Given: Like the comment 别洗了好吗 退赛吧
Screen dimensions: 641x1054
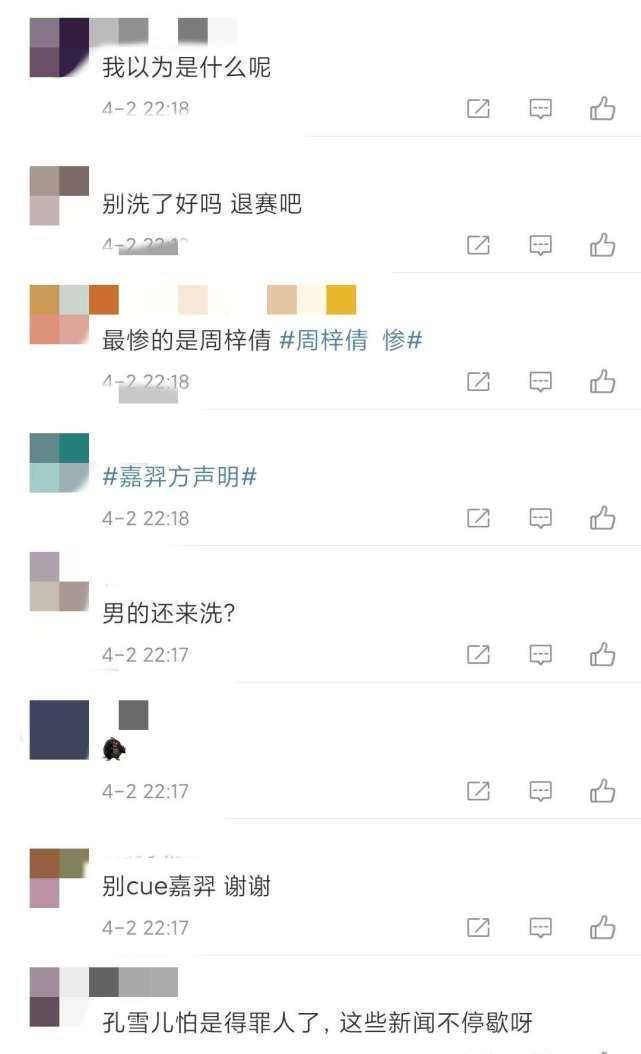Looking at the screenshot, I should (x=602, y=245).
